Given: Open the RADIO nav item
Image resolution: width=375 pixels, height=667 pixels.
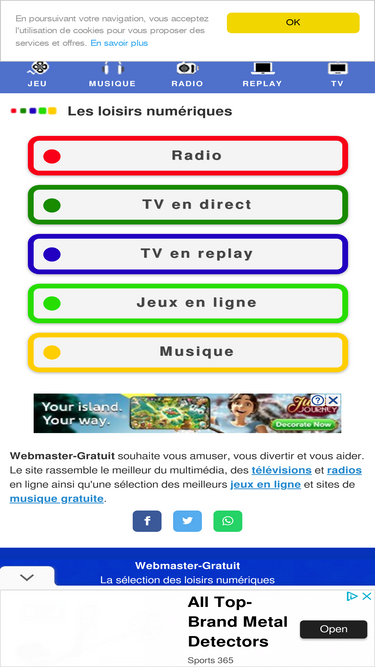Looking at the screenshot, I should 187,75.
